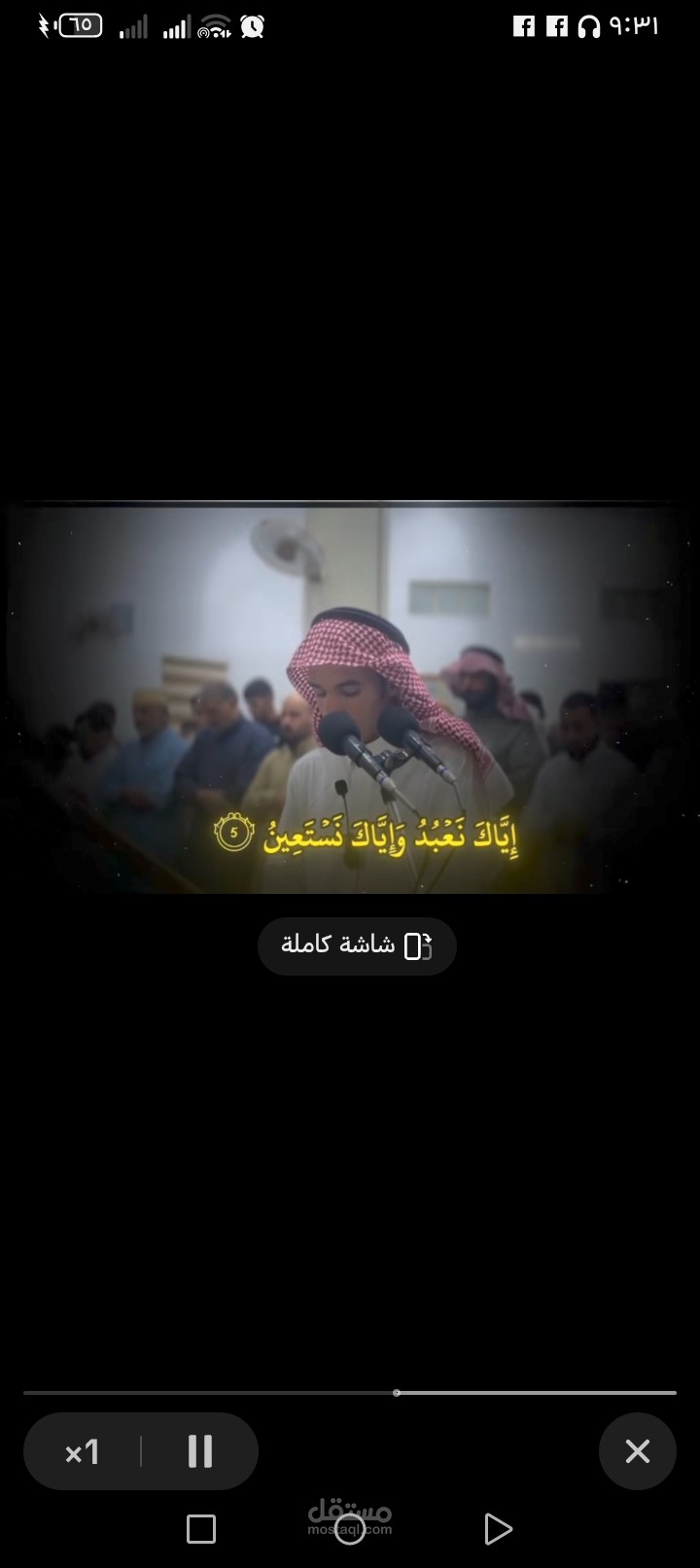The width and height of the screenshot is (700, 1568).
Task: Go back with the triangle navigation button
Action: pos(498,1529)
